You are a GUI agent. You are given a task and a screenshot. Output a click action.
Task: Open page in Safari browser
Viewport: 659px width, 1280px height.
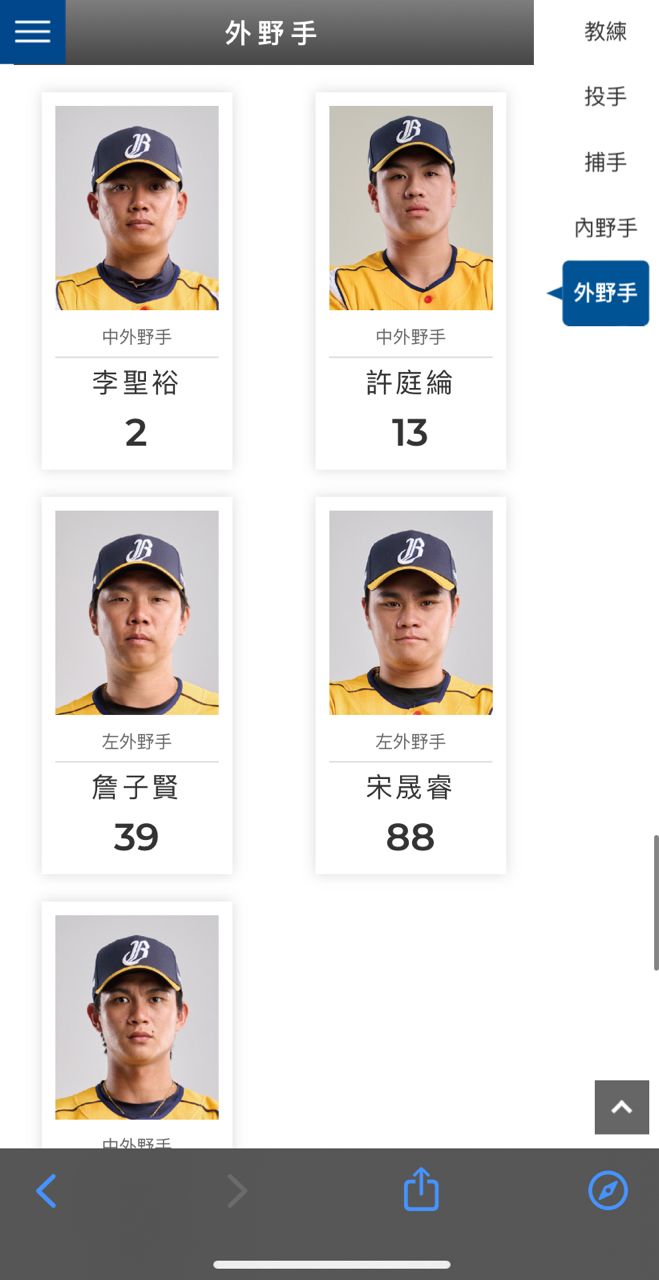coord(607,1191)
